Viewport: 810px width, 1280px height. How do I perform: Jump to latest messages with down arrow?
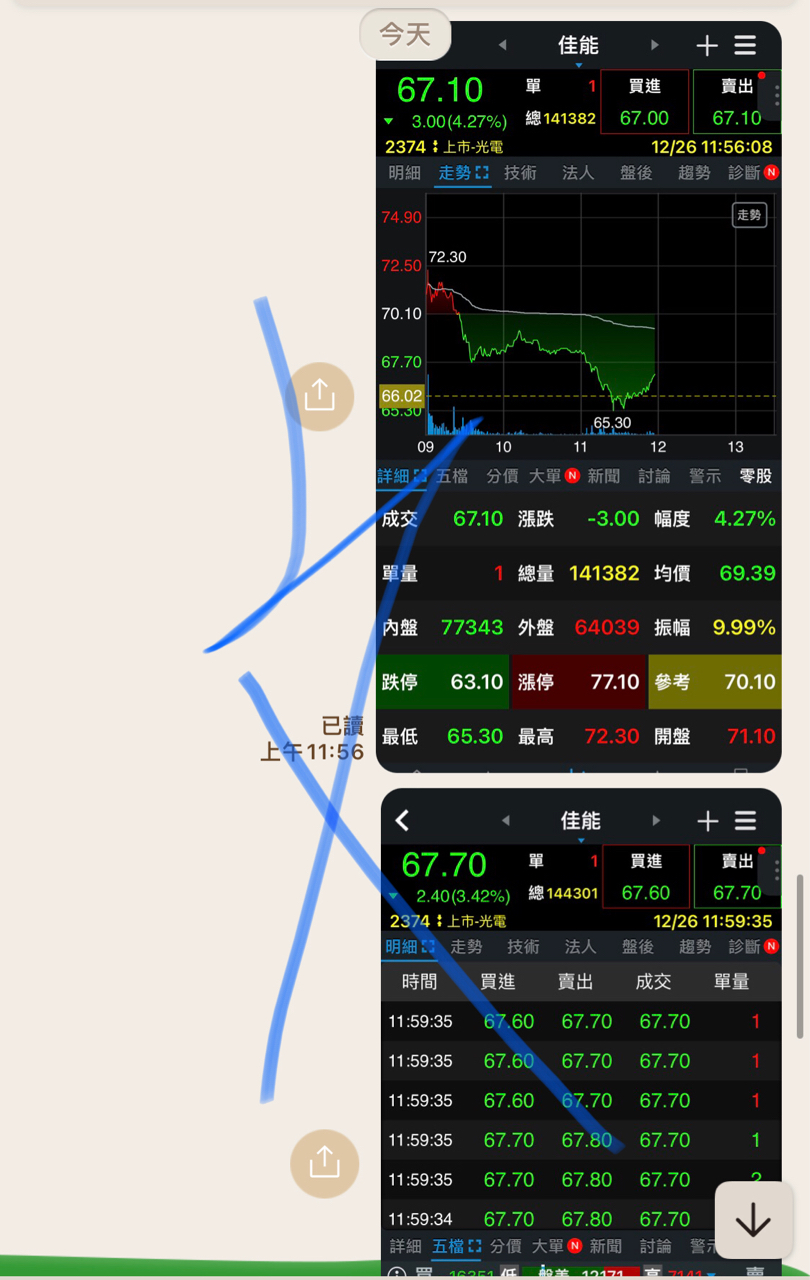753,1219
